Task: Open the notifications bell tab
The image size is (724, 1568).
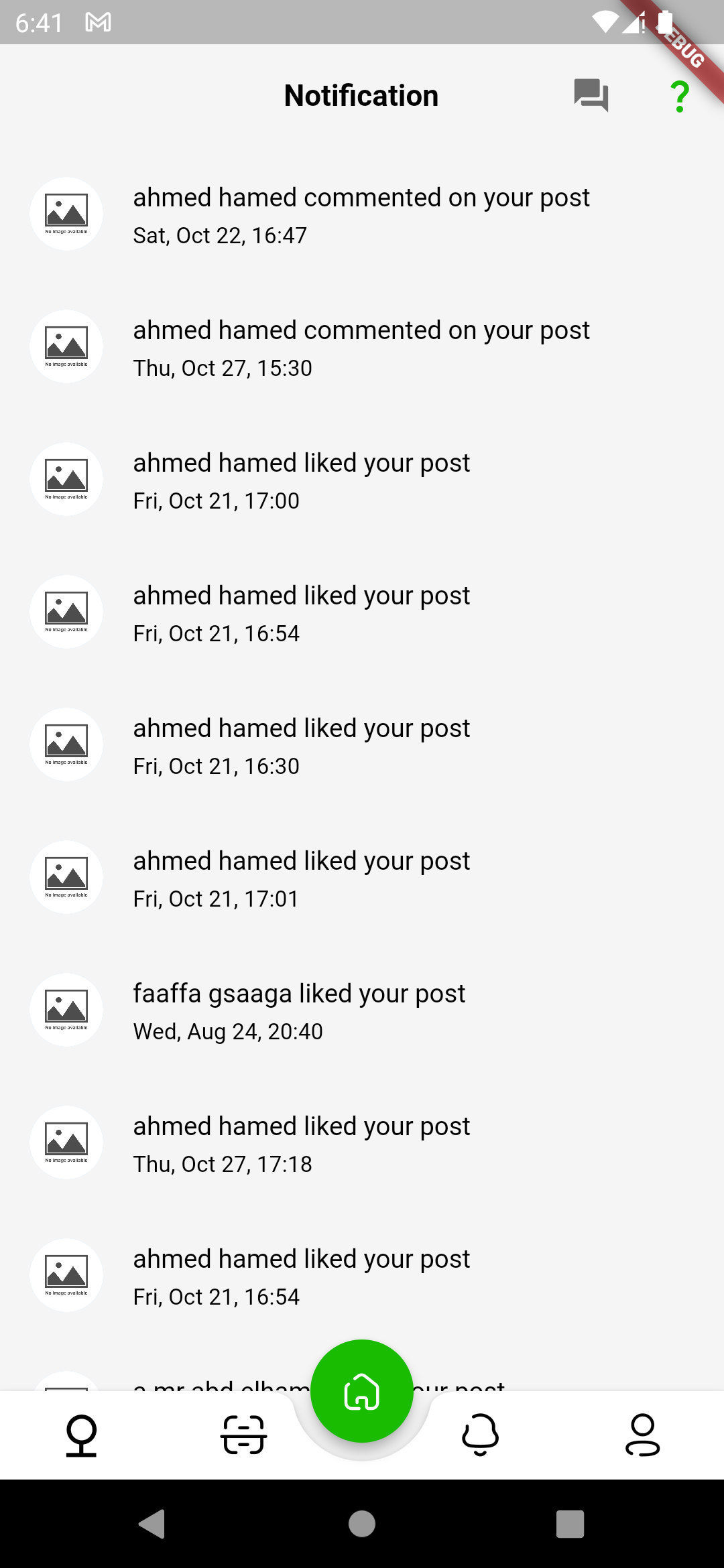Action: pos(479,1435)
